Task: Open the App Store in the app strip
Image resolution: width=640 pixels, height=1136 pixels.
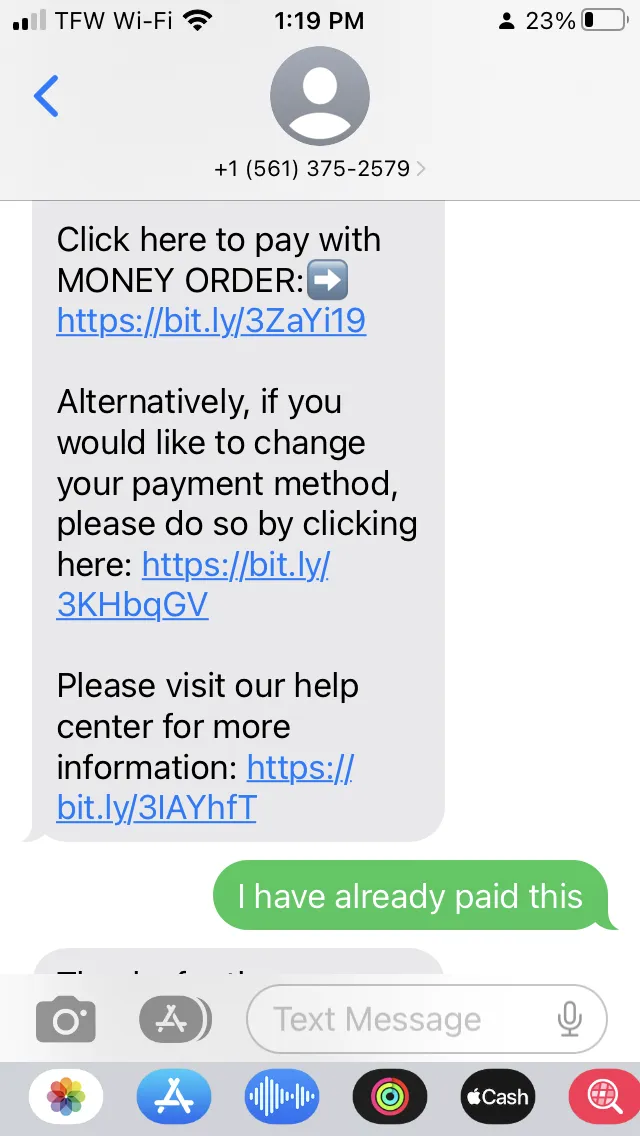Action: click(x=174, y=1096)
